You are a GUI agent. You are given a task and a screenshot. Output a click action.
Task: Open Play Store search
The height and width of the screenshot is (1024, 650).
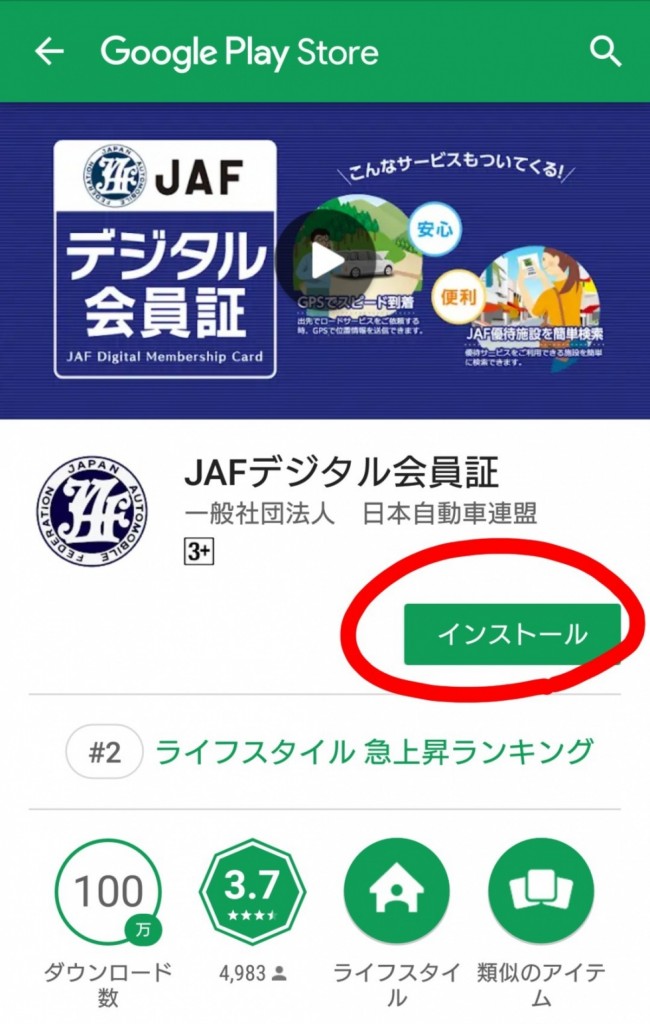606,51
